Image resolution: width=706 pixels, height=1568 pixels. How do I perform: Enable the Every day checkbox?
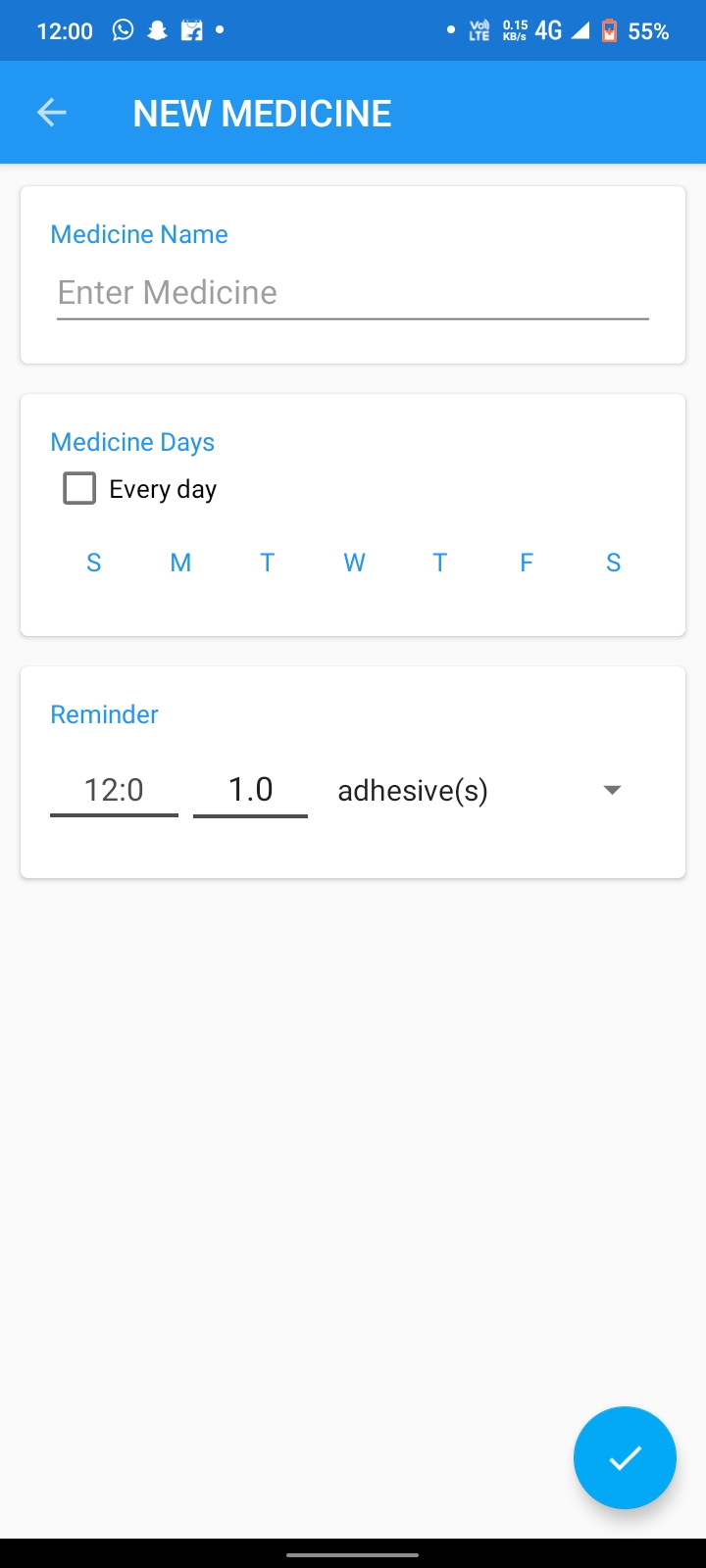(78, 487)
